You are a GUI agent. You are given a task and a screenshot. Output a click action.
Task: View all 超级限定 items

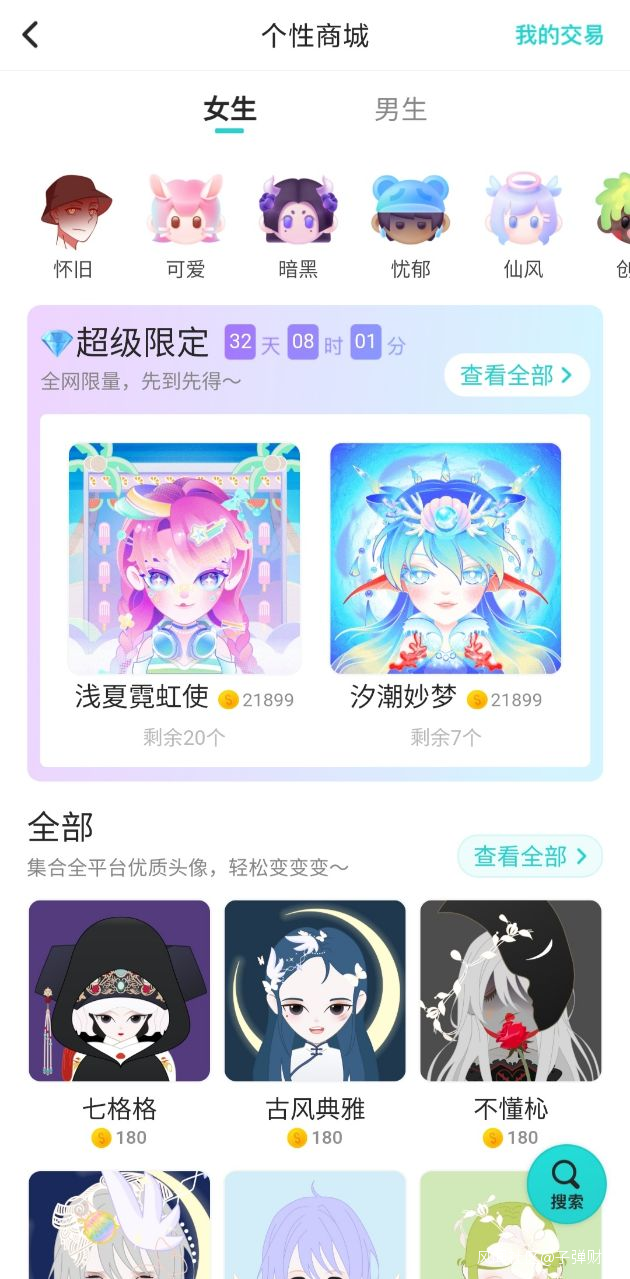click(516, 375)
